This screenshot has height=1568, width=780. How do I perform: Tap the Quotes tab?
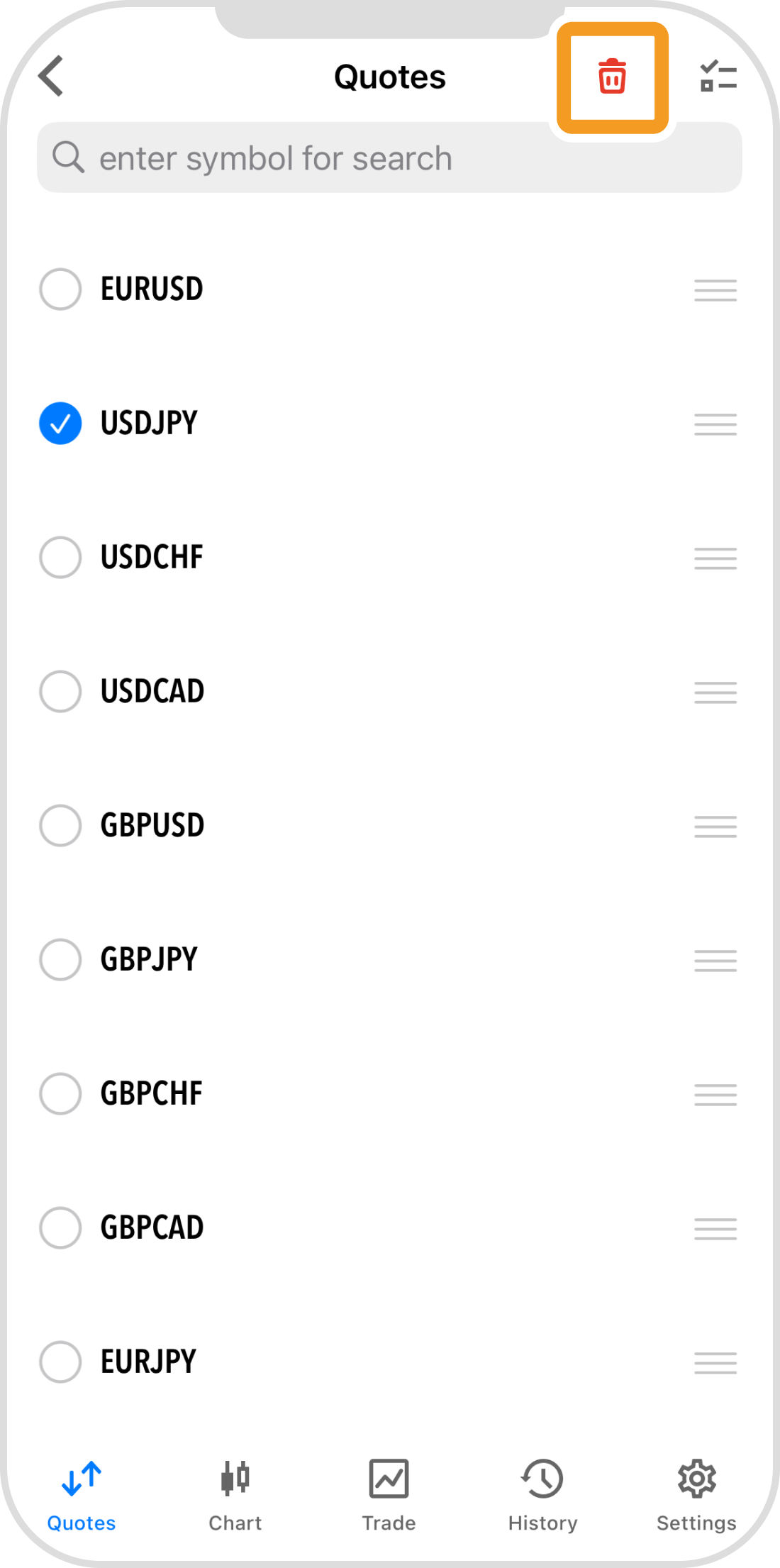pos(82,1494)
